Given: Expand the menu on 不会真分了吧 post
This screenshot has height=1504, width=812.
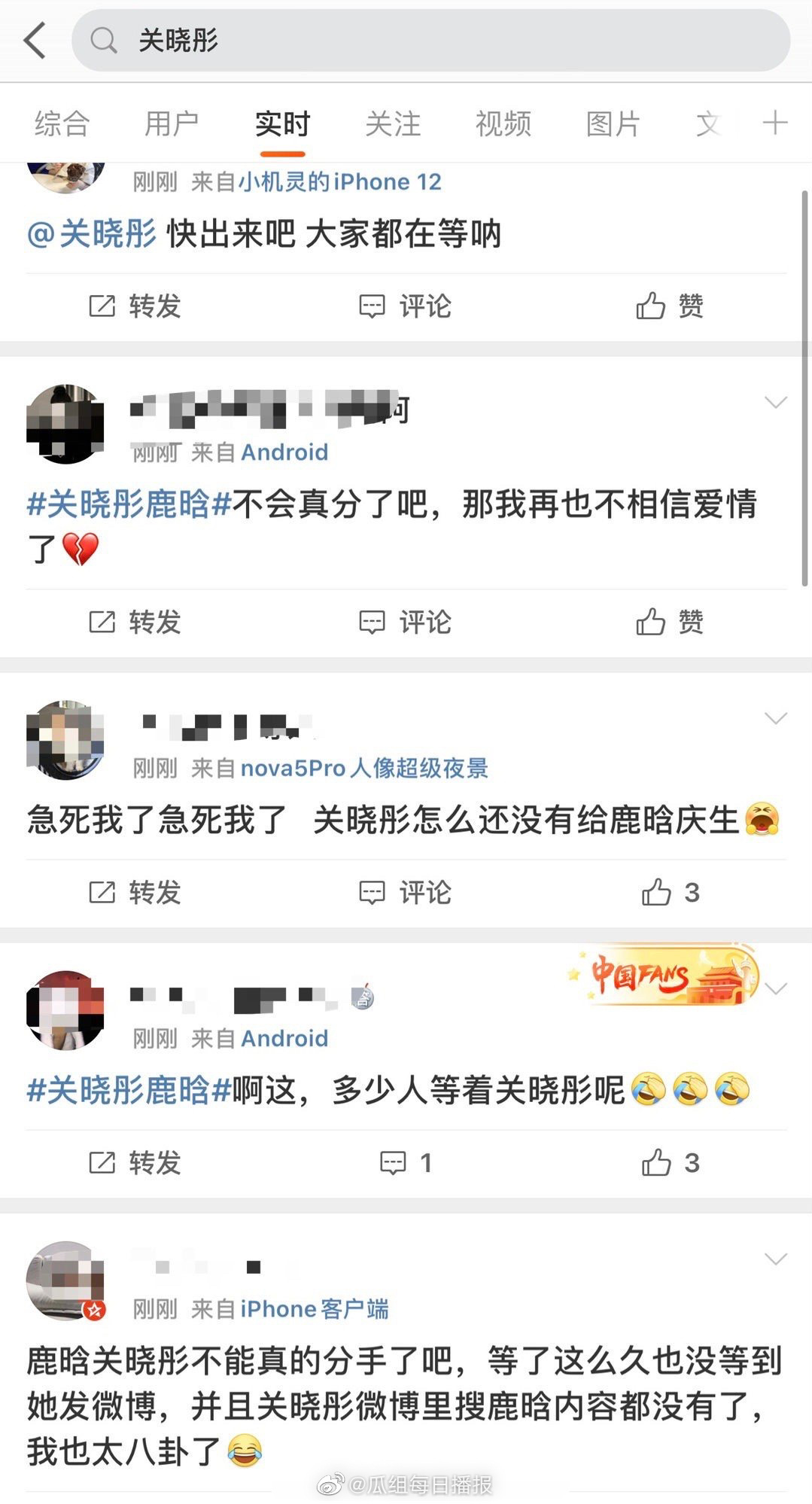Looking at the screenshot, I should click(x=775, y=403).
